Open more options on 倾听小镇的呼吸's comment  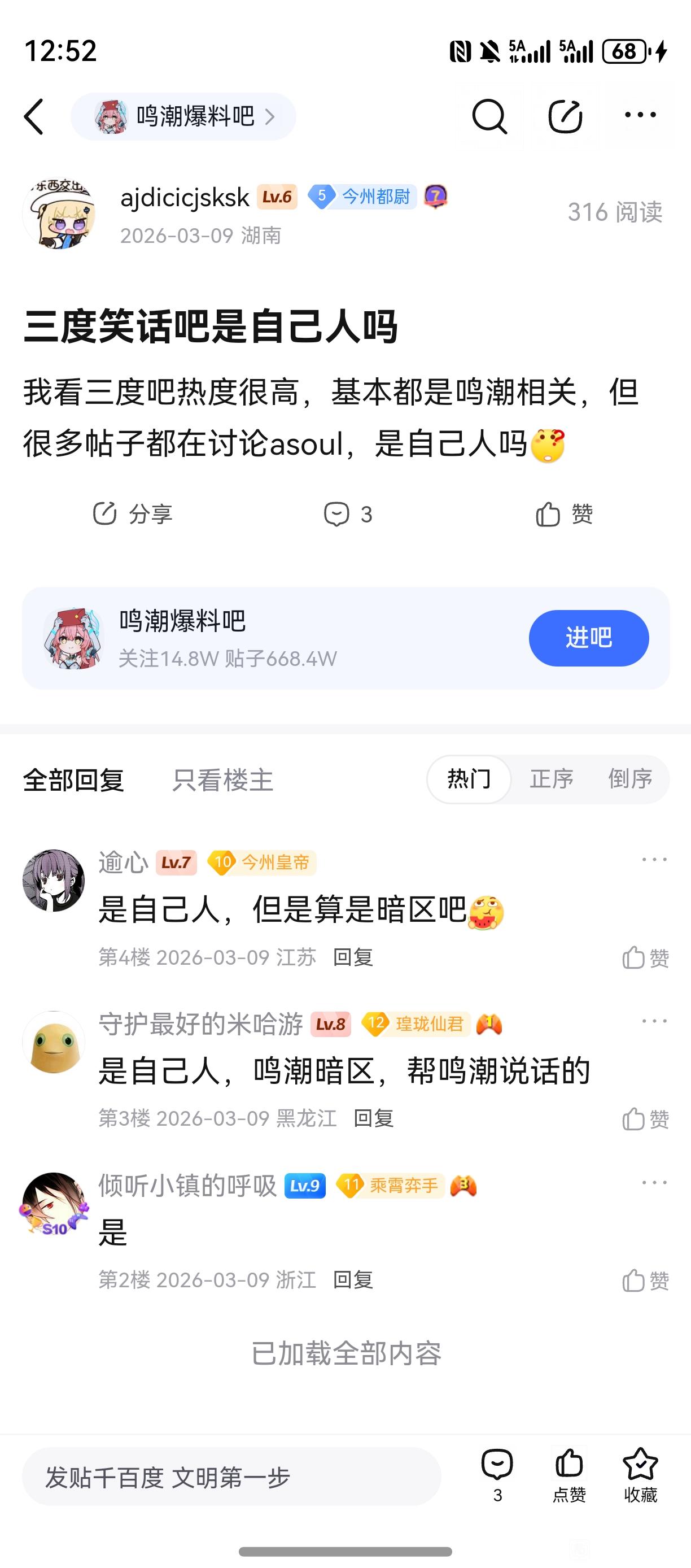[x=654, y=1183]
